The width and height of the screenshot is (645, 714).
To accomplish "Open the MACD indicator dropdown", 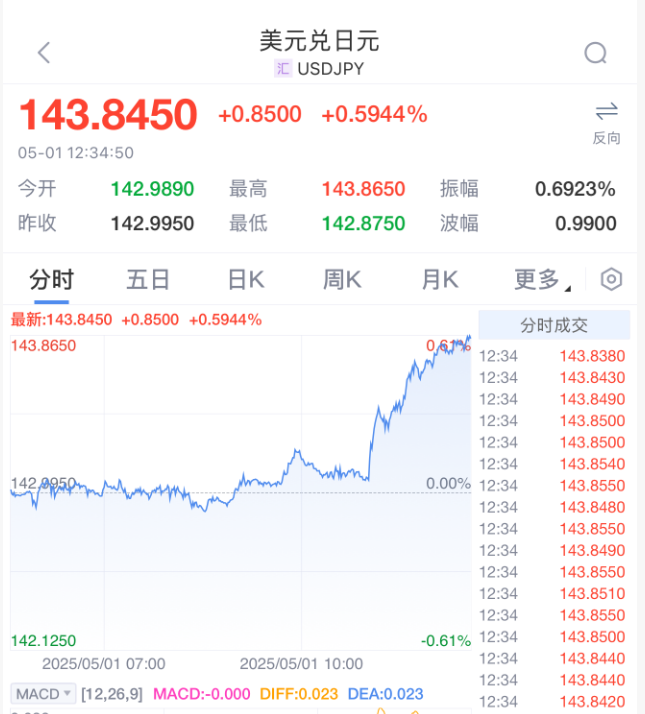I will (x=43, y=693).
